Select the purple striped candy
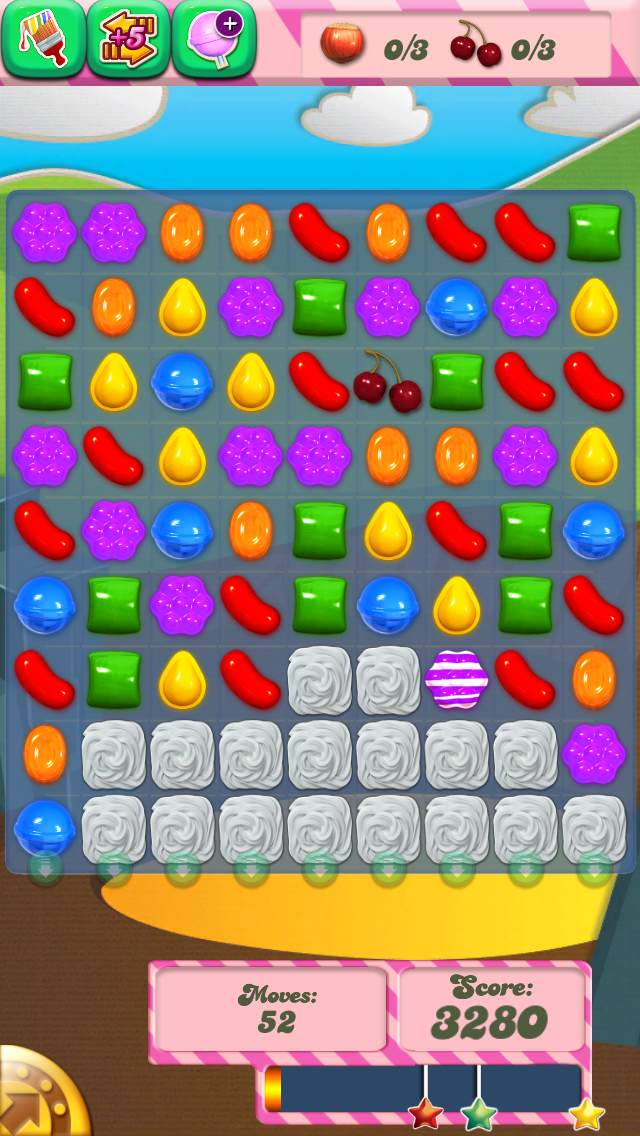The image size is (640, 1136). (456, 680)
